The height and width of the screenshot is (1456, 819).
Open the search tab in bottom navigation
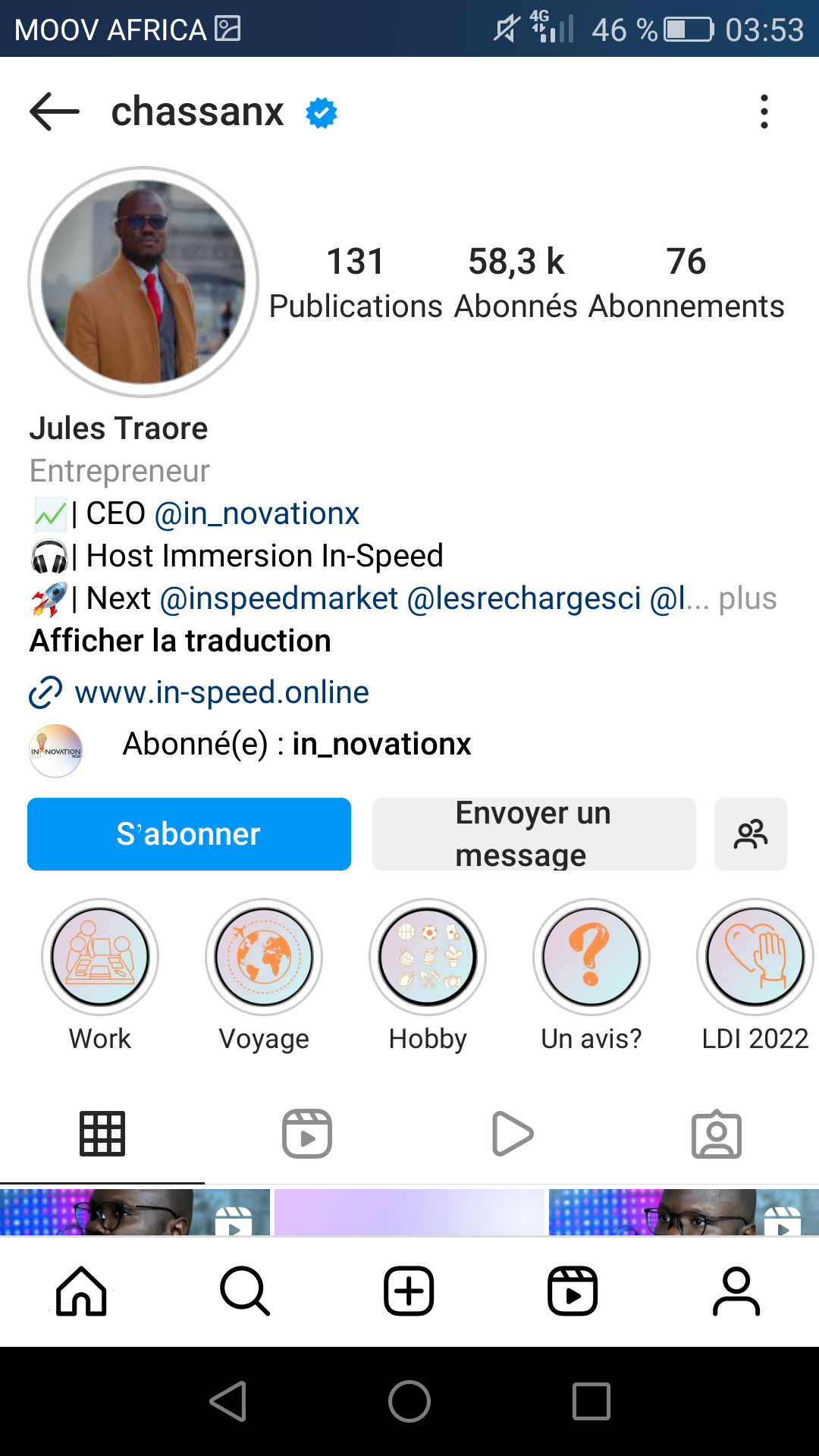coord(244,1291)
